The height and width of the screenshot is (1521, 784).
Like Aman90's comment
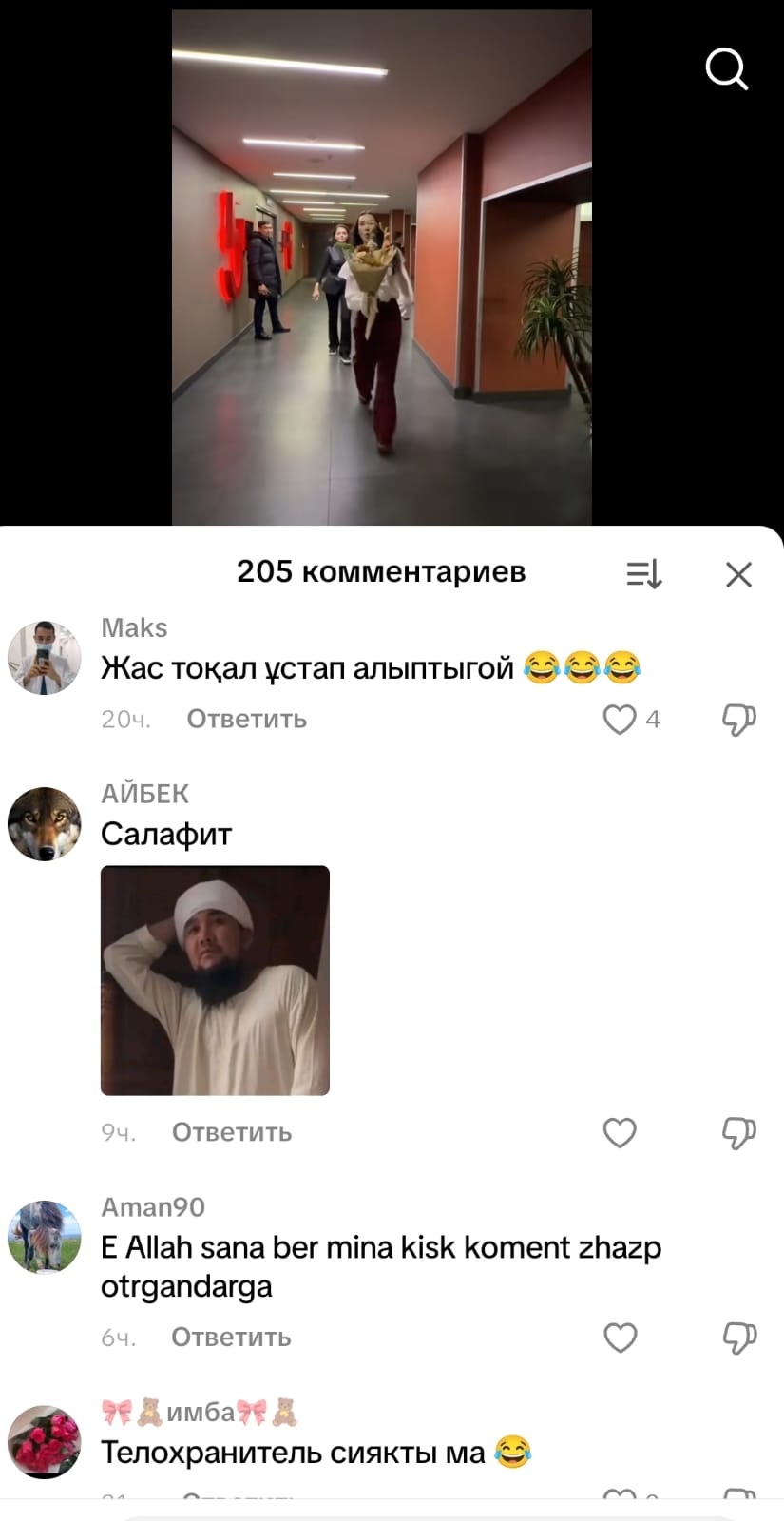pyautogui.click(x=620, y=1338)
